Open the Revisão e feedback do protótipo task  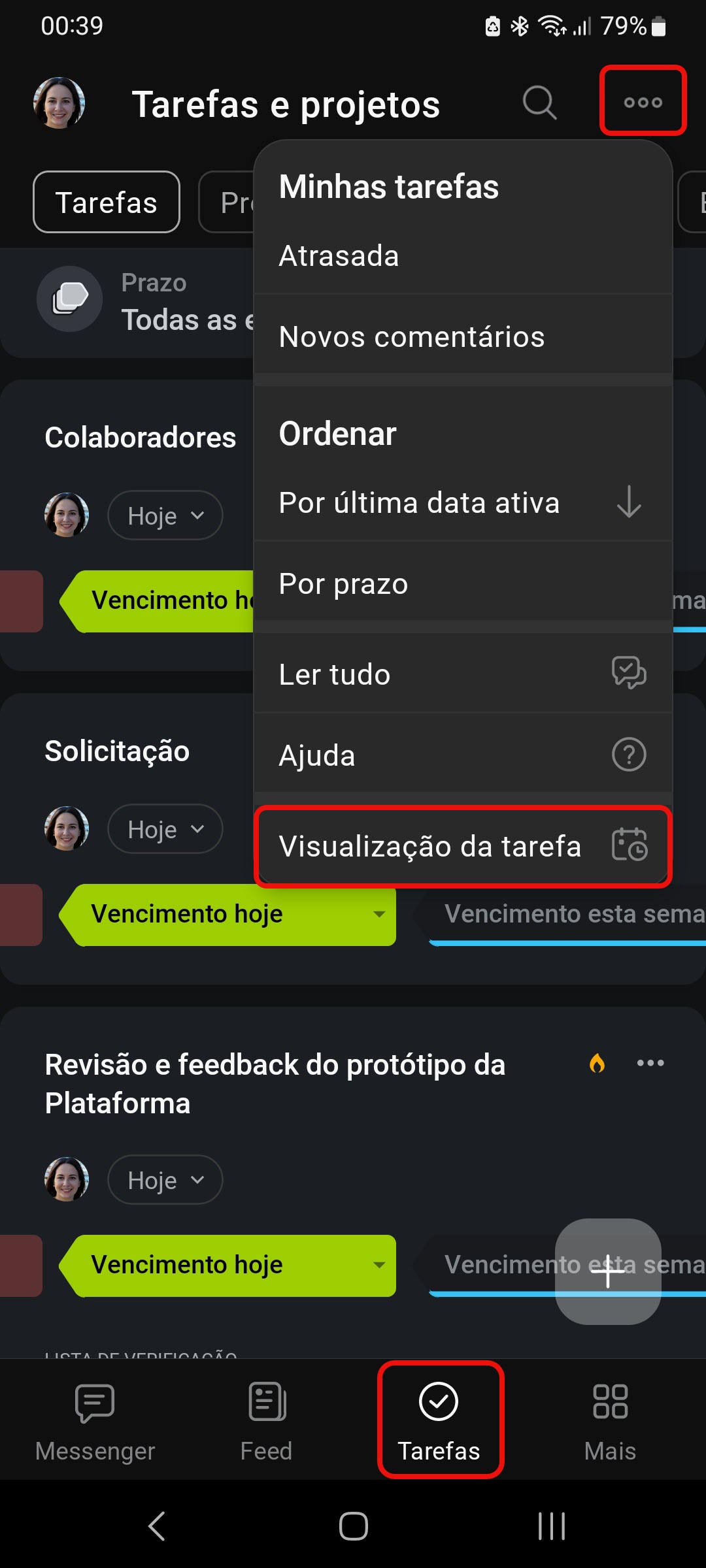tap(275, 1083)
